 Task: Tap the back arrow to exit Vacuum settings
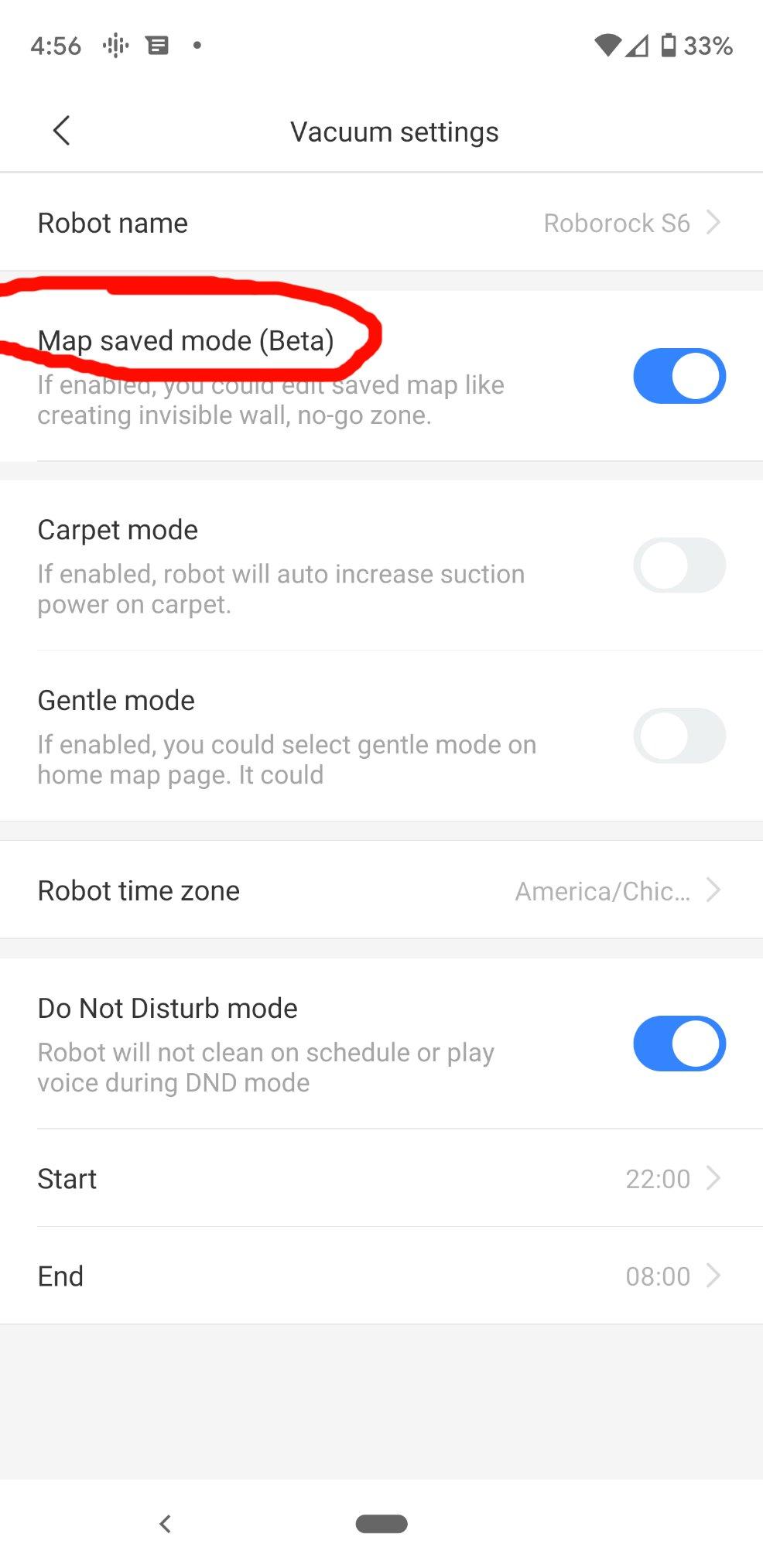[62, 131]
